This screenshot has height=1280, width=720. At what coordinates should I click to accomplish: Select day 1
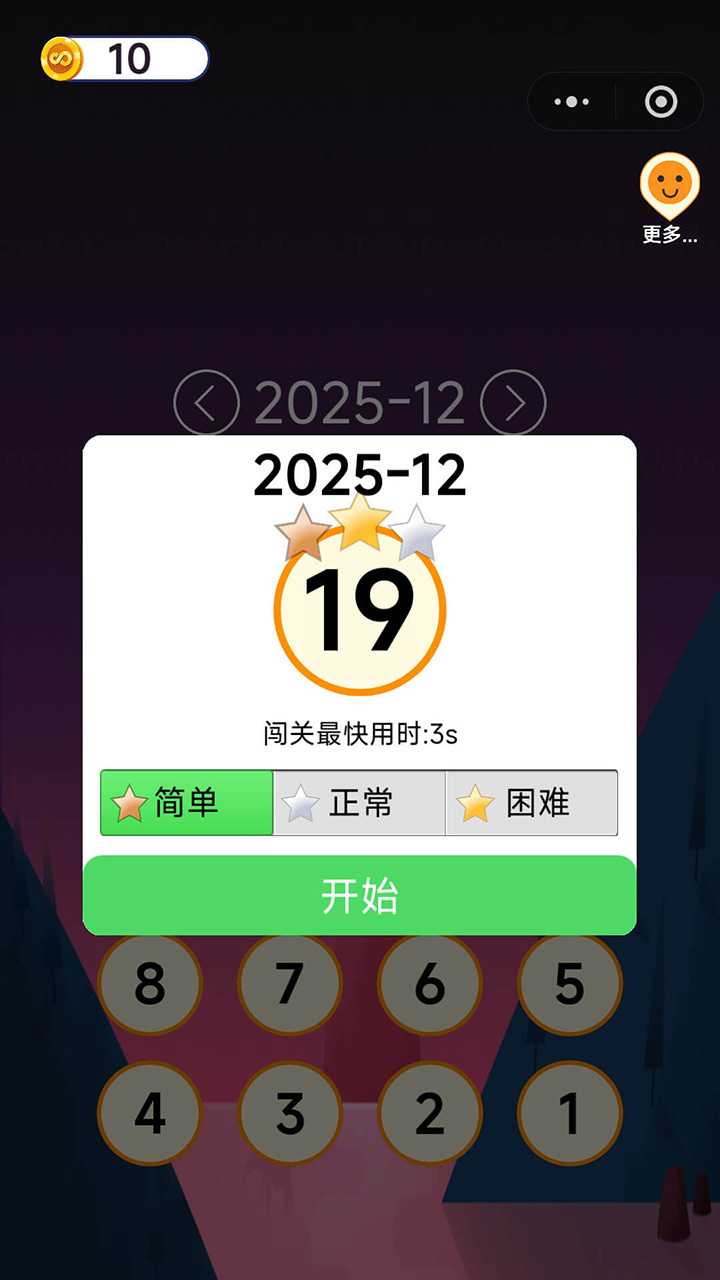(x=570, y=1113)
